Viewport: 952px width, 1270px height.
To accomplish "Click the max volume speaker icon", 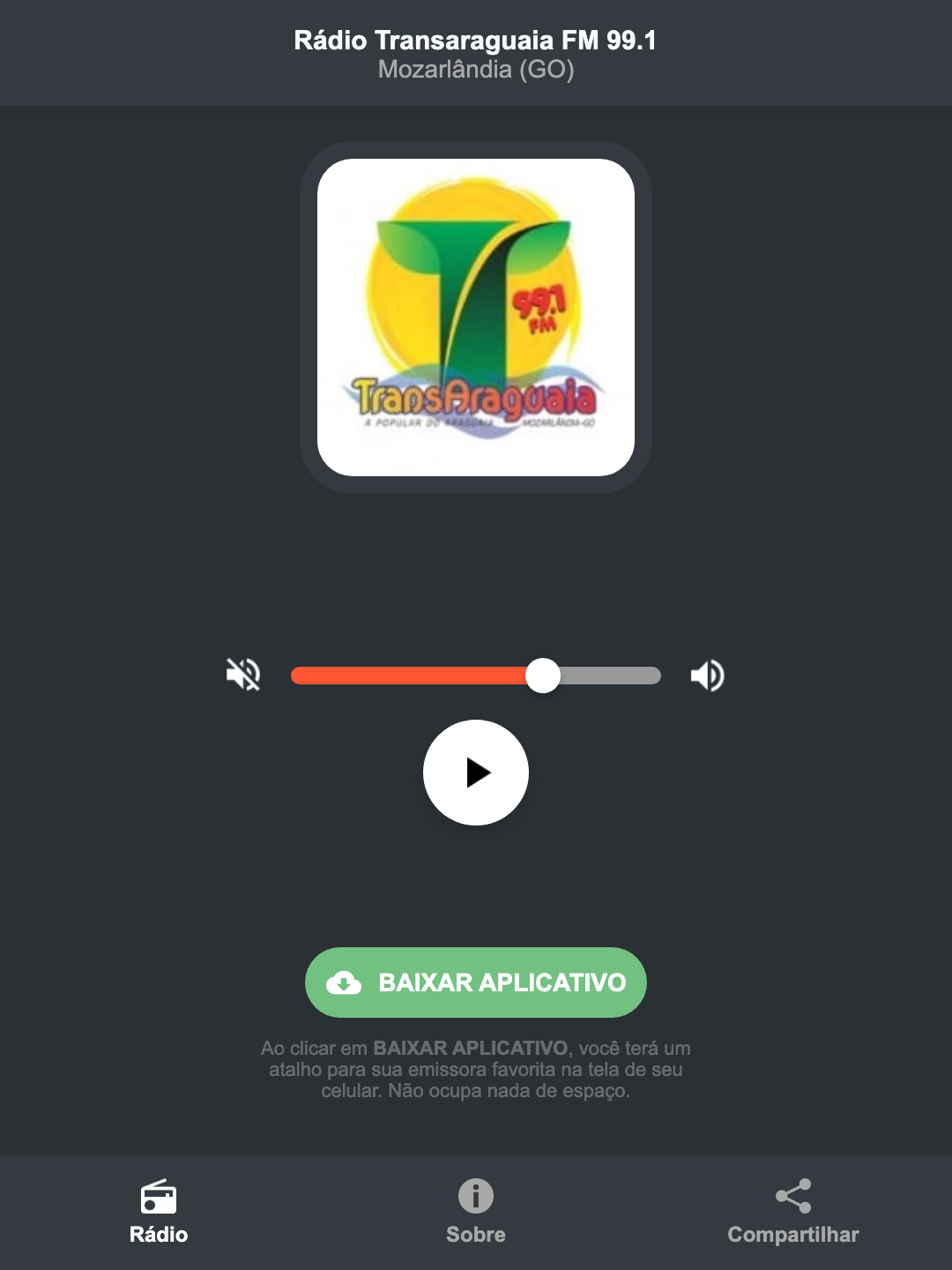I will 707,675.
